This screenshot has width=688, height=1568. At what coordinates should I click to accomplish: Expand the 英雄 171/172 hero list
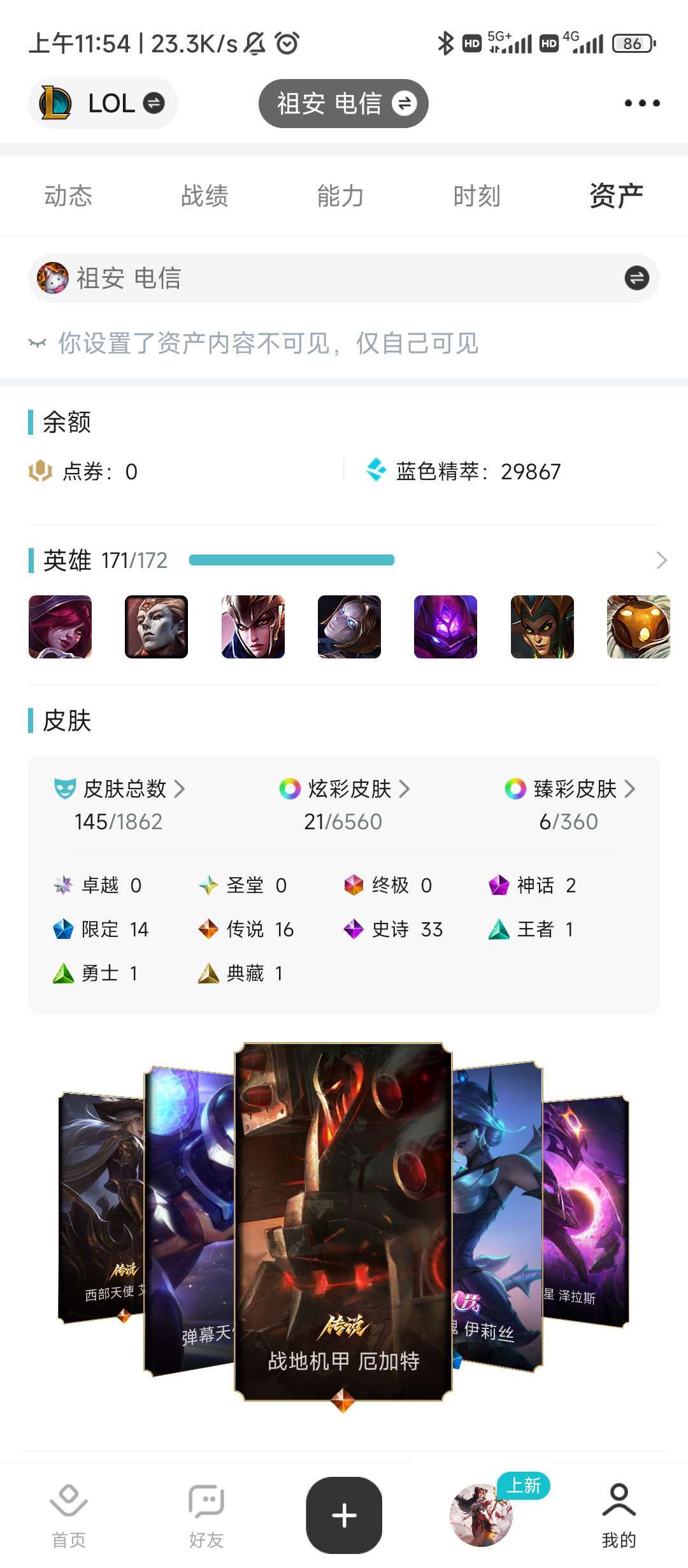tap(661, 560)
